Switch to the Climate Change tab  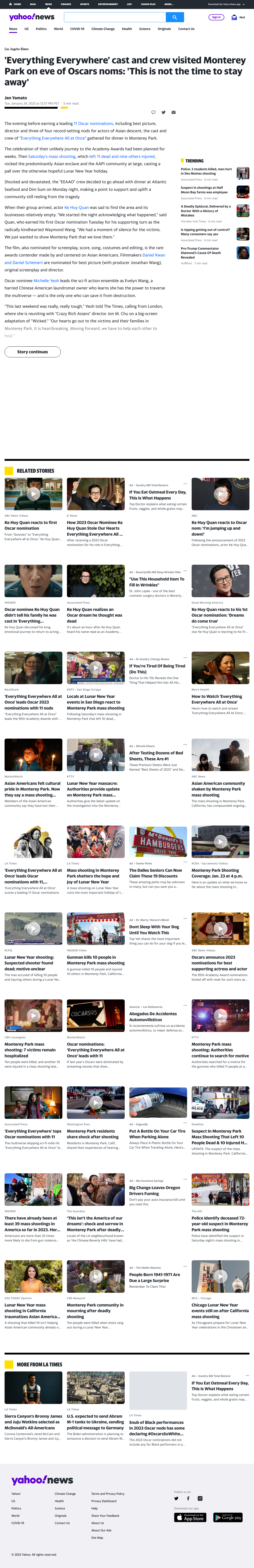click(103, 29)
